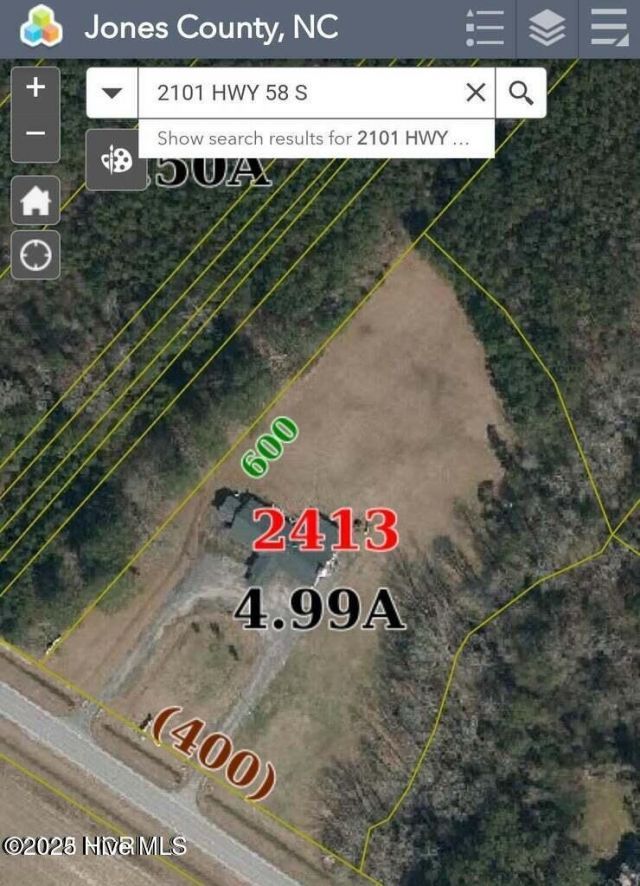Find my current location

pos(35,255)
